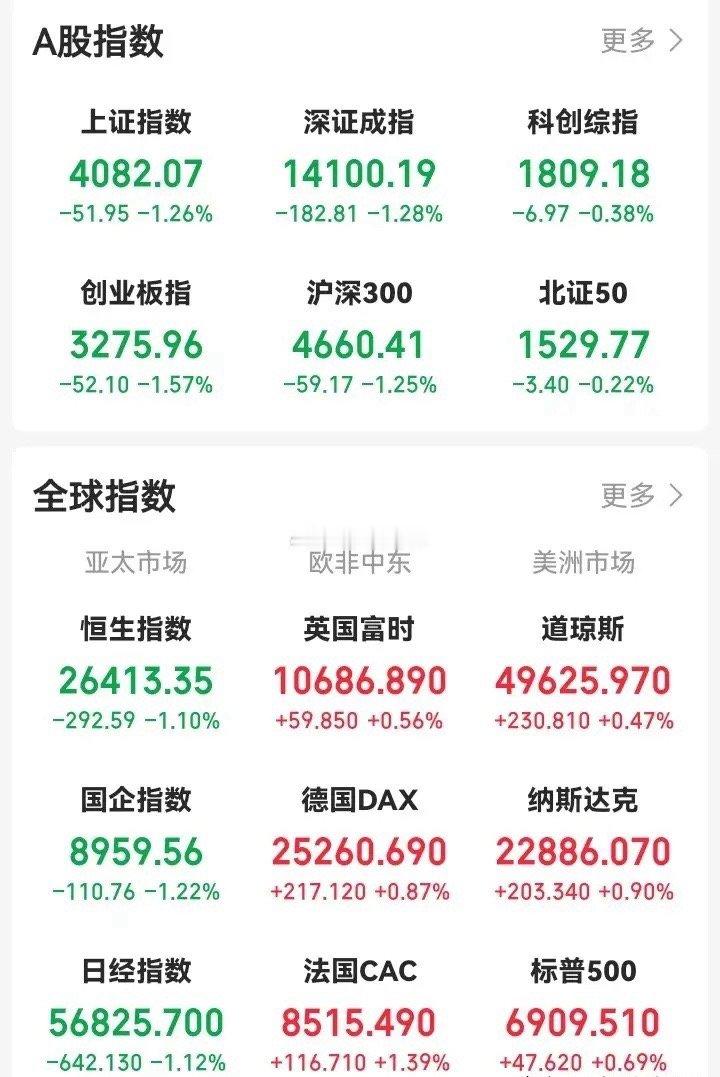Click 更多 link in the A股指数 section
This screenshot has height=1077, width=720.
[625, 42]
